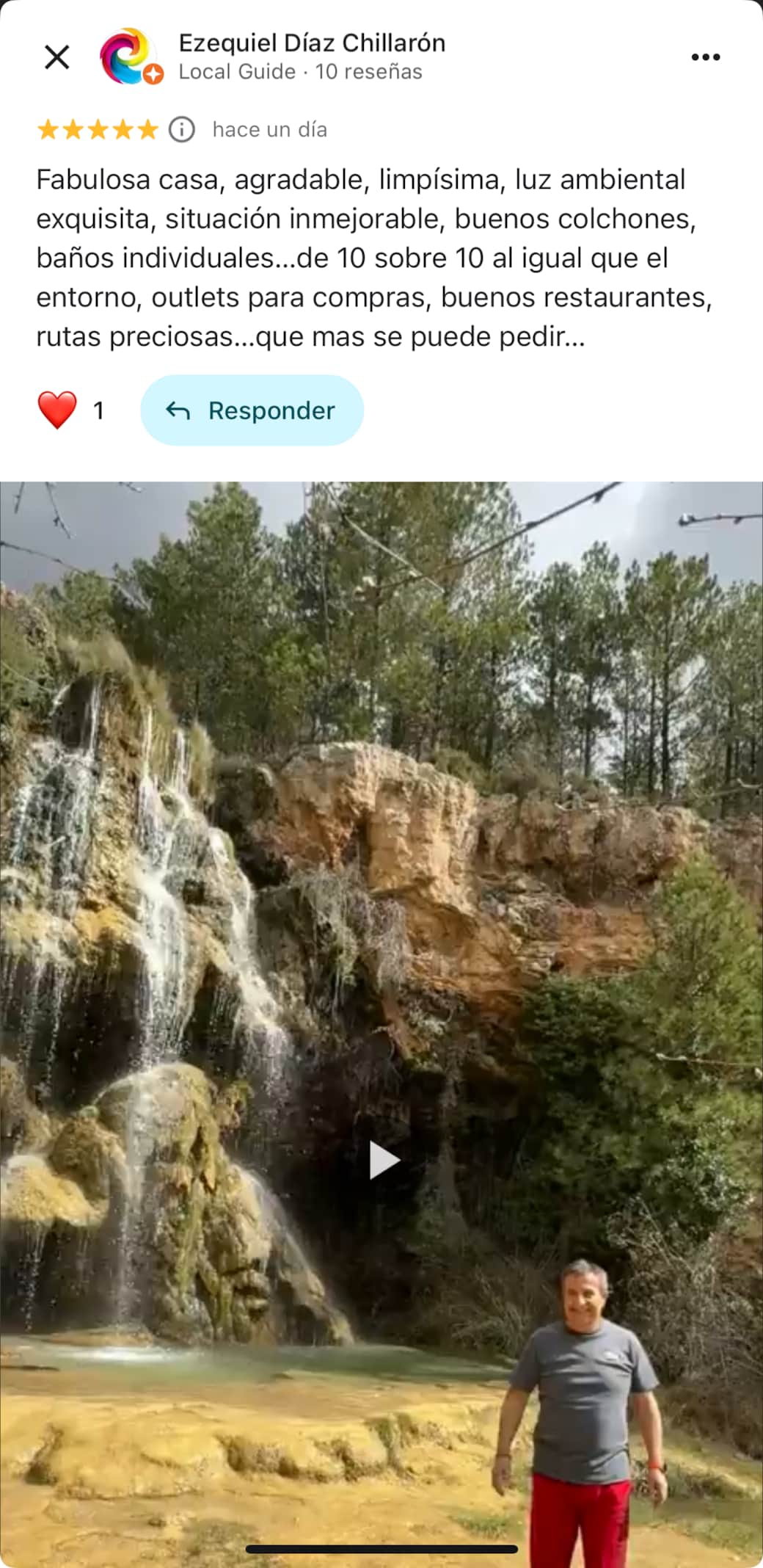Open the info icon beside the stars
The image size is (763, 1568).
(x=182, y=130)
